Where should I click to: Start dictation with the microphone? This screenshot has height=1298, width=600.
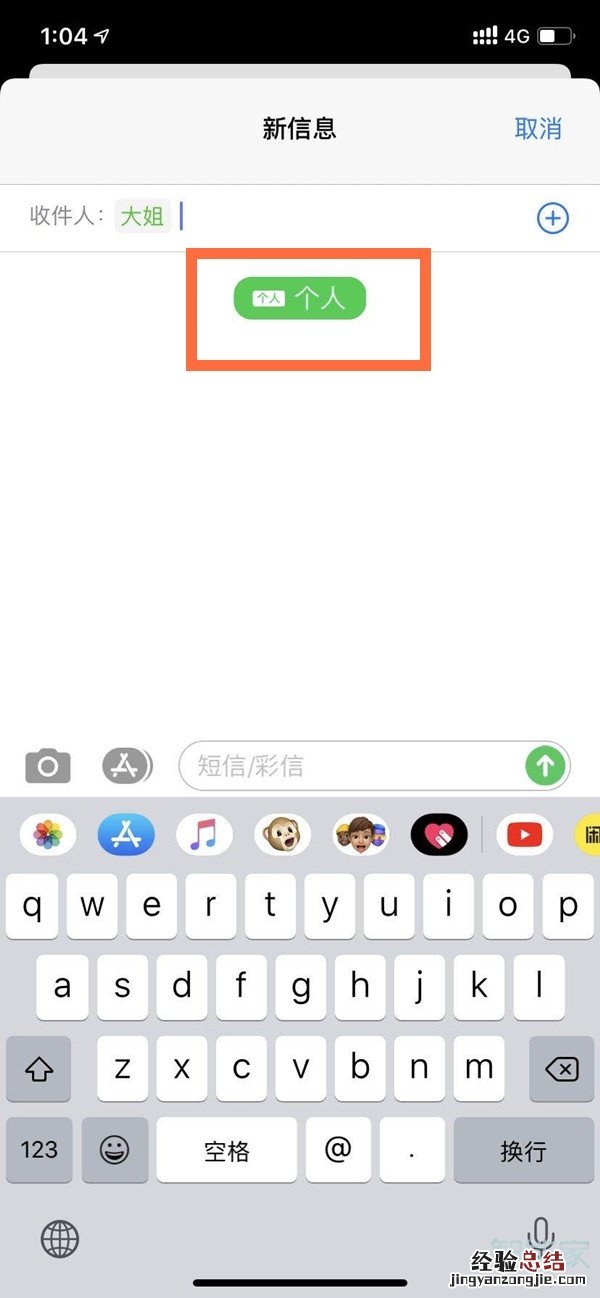pos(541,1235)
